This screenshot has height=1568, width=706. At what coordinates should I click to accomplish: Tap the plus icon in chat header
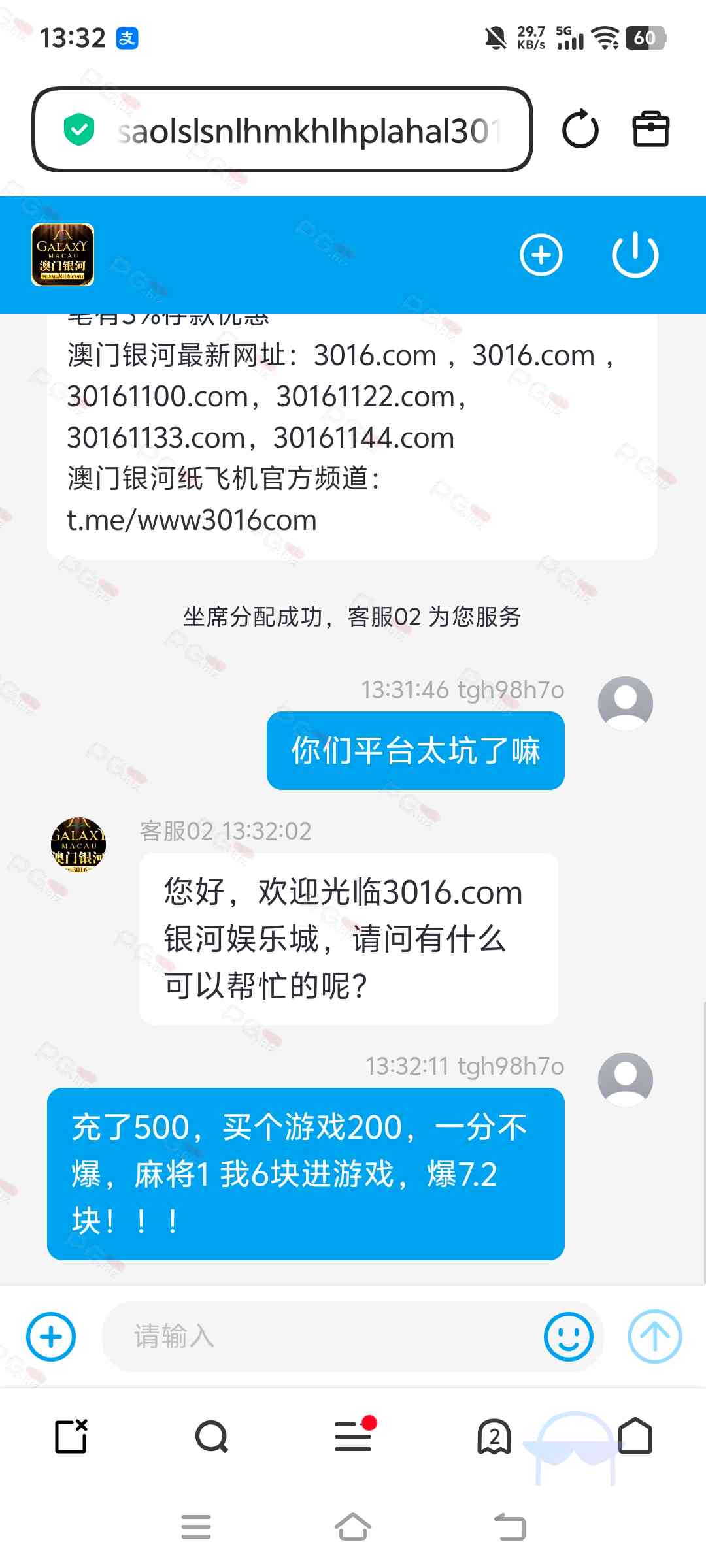coord(541,255)
